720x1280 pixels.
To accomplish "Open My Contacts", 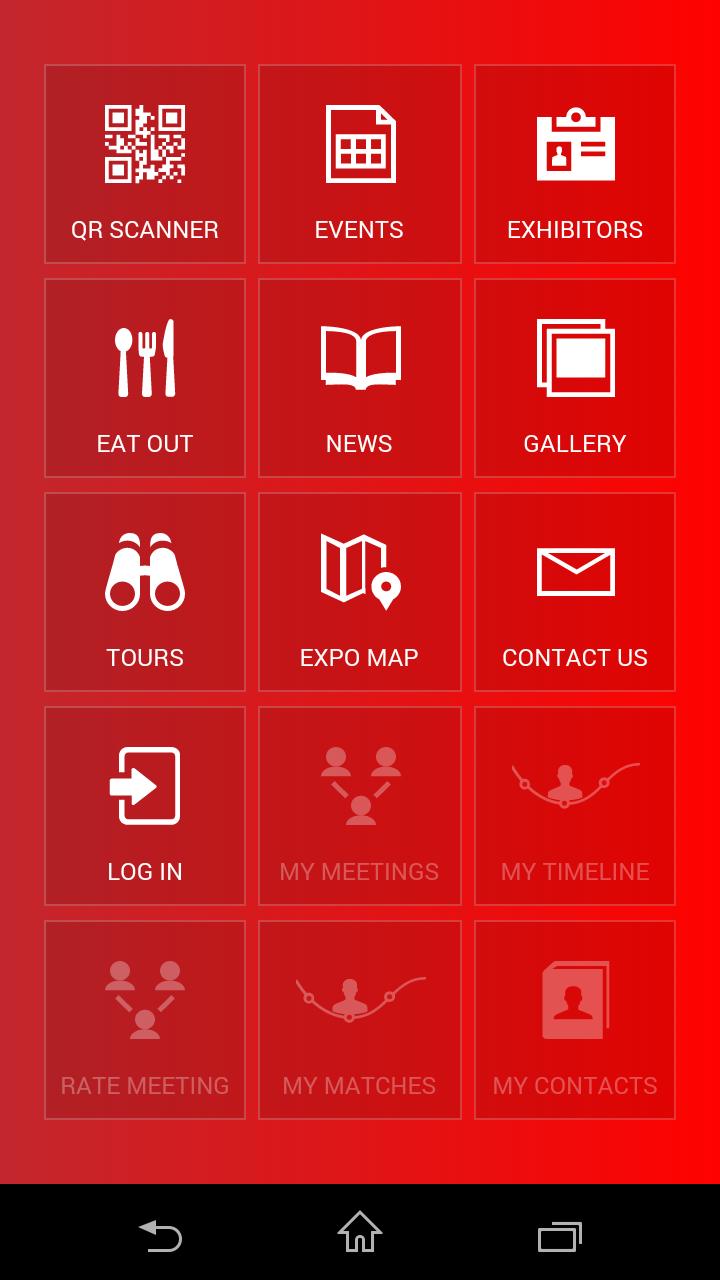I will 575,1020.
